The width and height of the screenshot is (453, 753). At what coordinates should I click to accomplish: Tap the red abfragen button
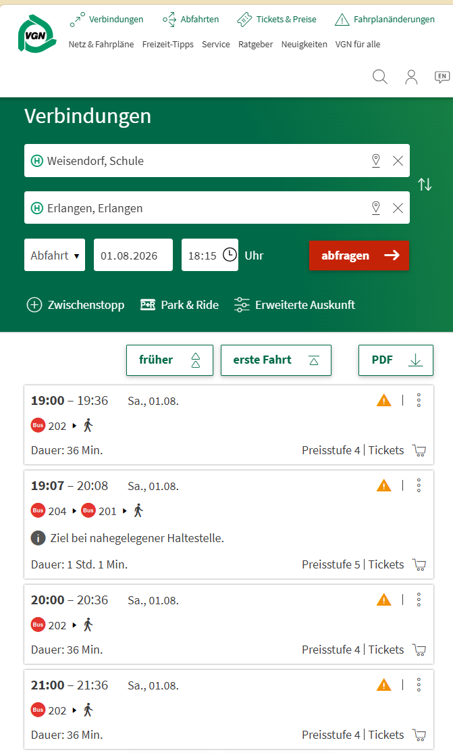point(359,255)
